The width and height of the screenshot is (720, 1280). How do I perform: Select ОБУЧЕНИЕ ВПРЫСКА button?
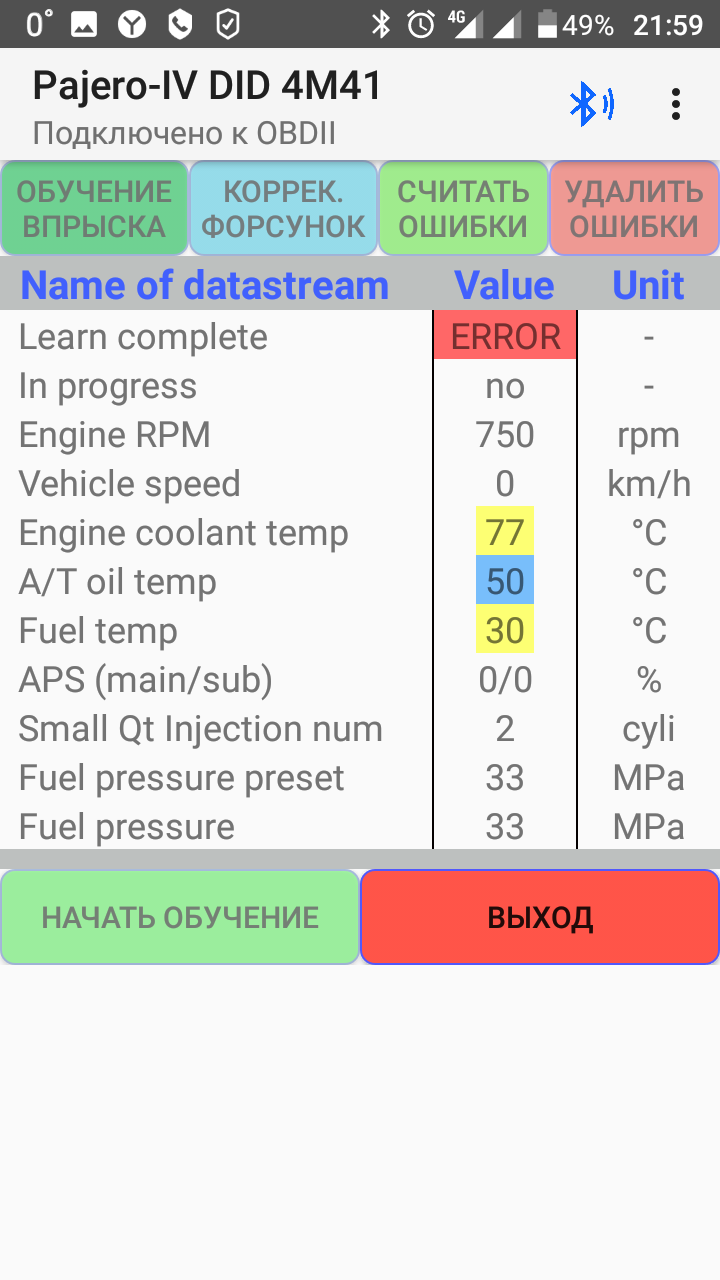click(94, 209)
